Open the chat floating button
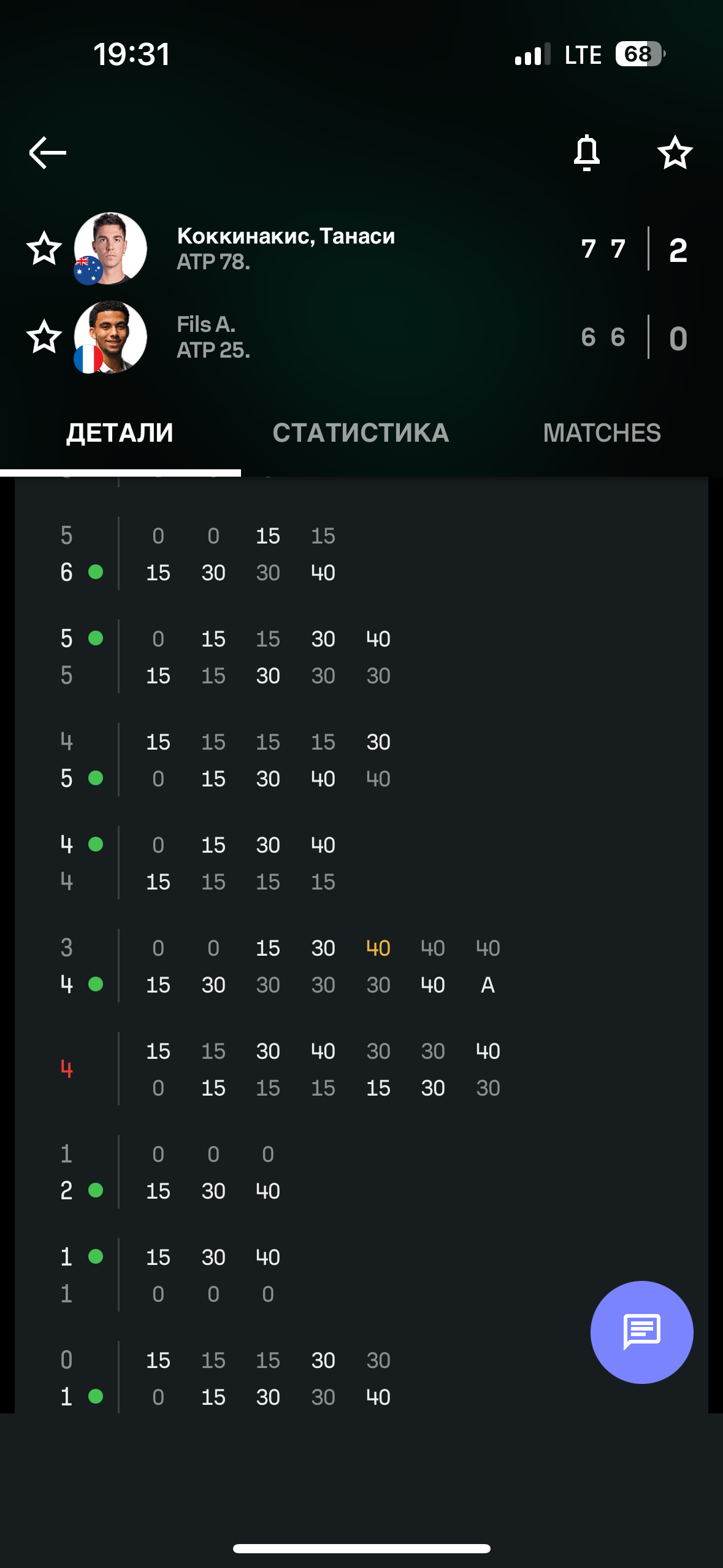The height and width of the screenshot is (1568, 723). pos(641,1332)
